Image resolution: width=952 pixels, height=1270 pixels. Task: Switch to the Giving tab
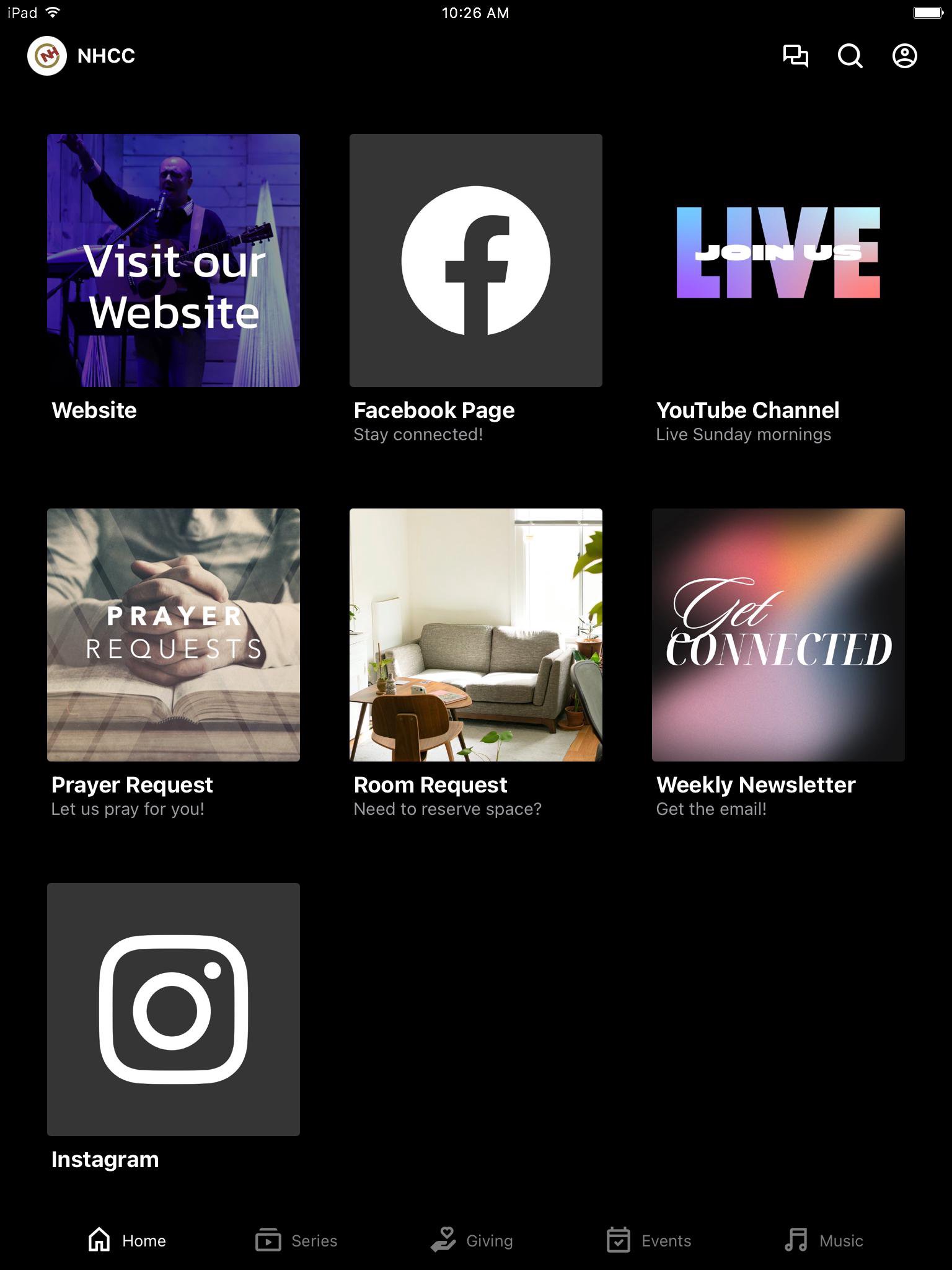(472, 1240)
